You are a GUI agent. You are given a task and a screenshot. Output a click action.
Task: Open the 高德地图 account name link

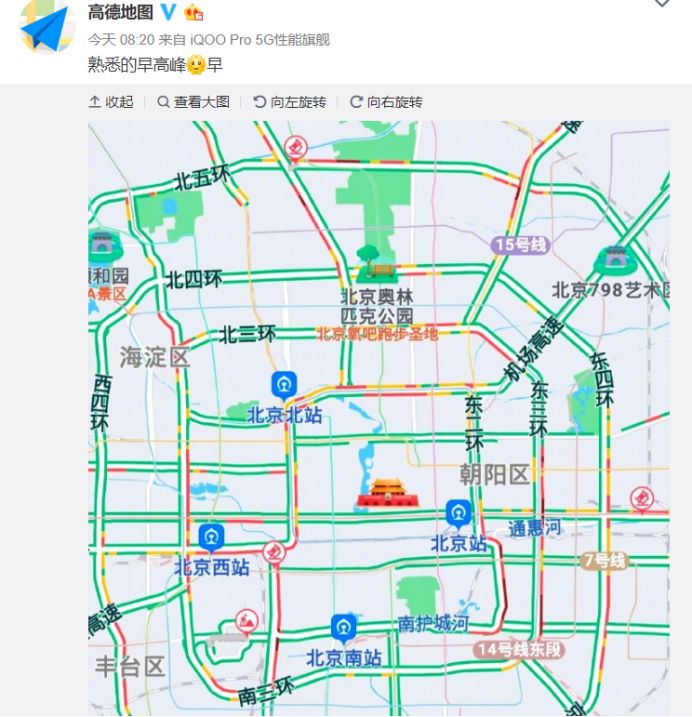click(118, 13)
